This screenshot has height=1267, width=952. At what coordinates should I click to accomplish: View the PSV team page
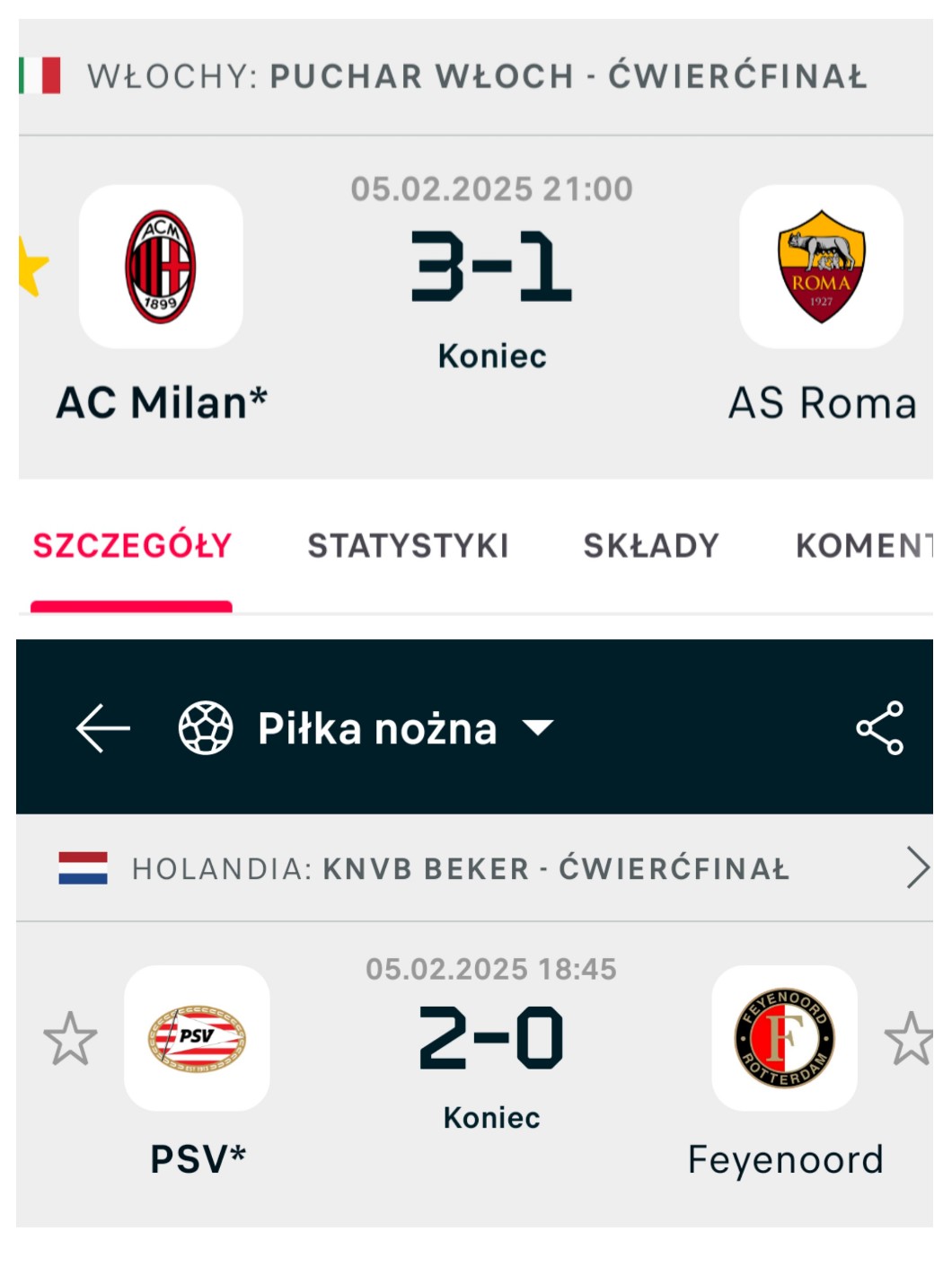pyautogui.click(x=197, y=1038)
